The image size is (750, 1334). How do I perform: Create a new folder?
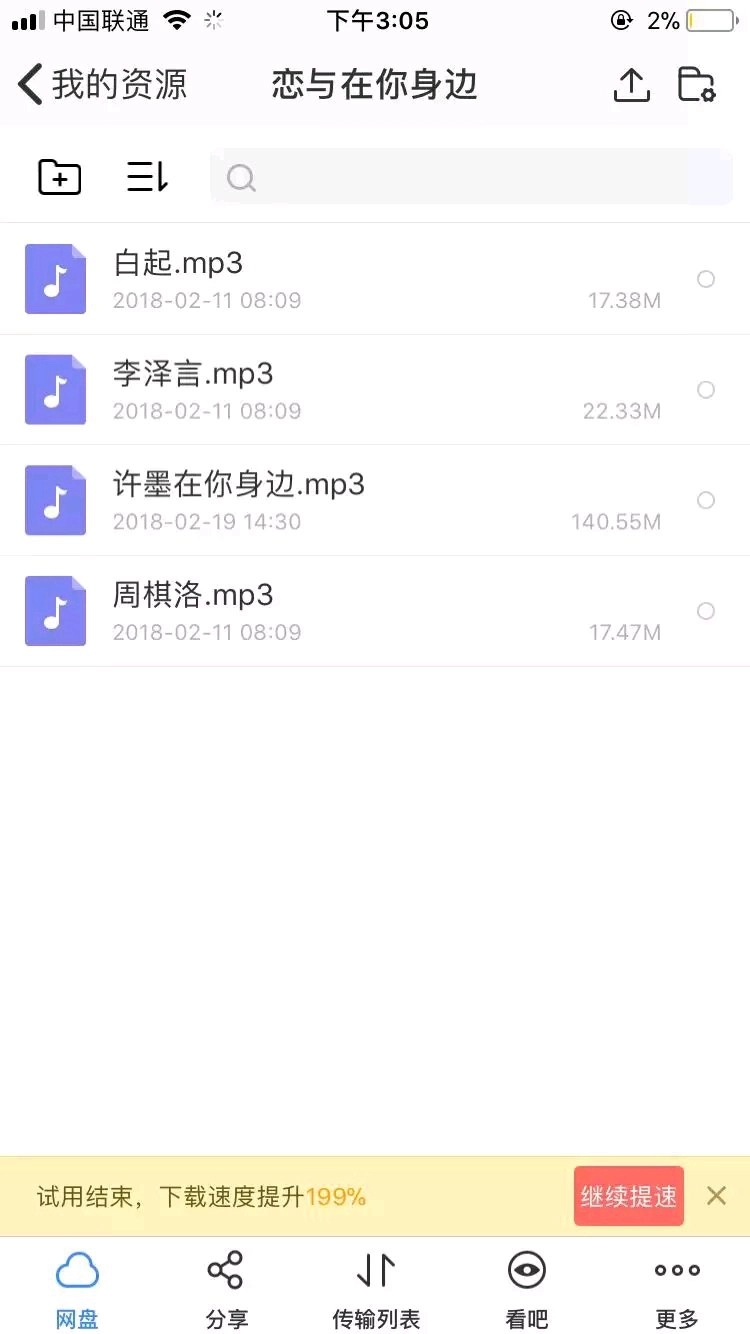tap(60, 178)
